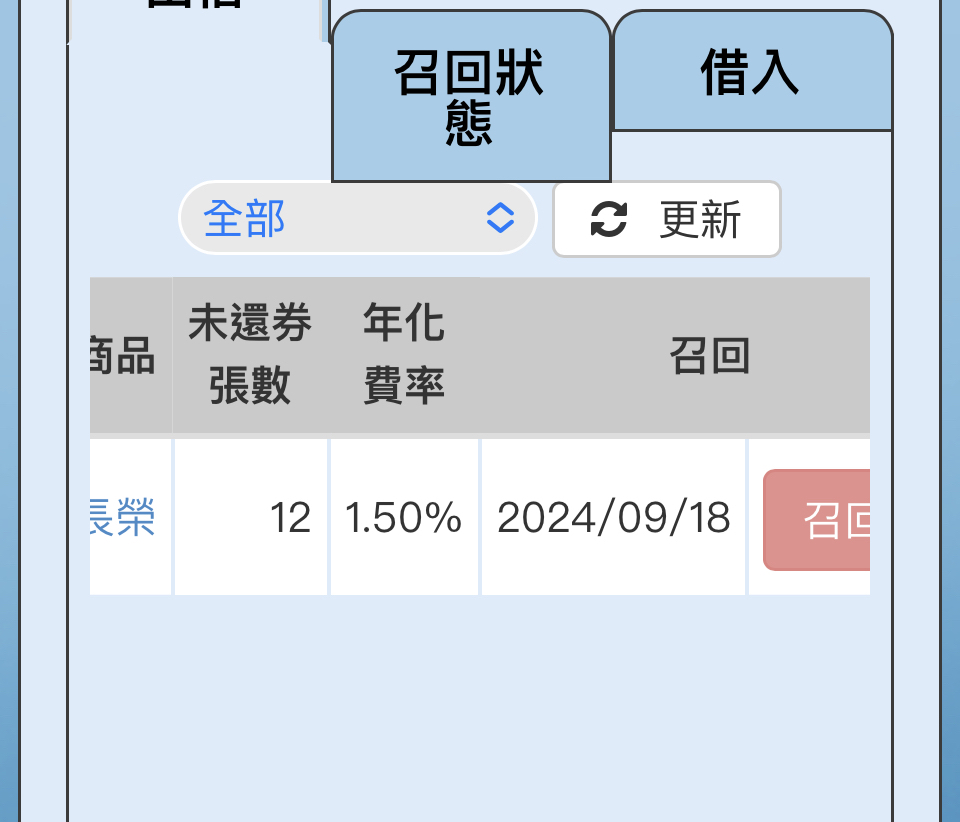Tap the red 召回 button in the row
The height and width of the screenshot is (822, 960).
(817, 521)
